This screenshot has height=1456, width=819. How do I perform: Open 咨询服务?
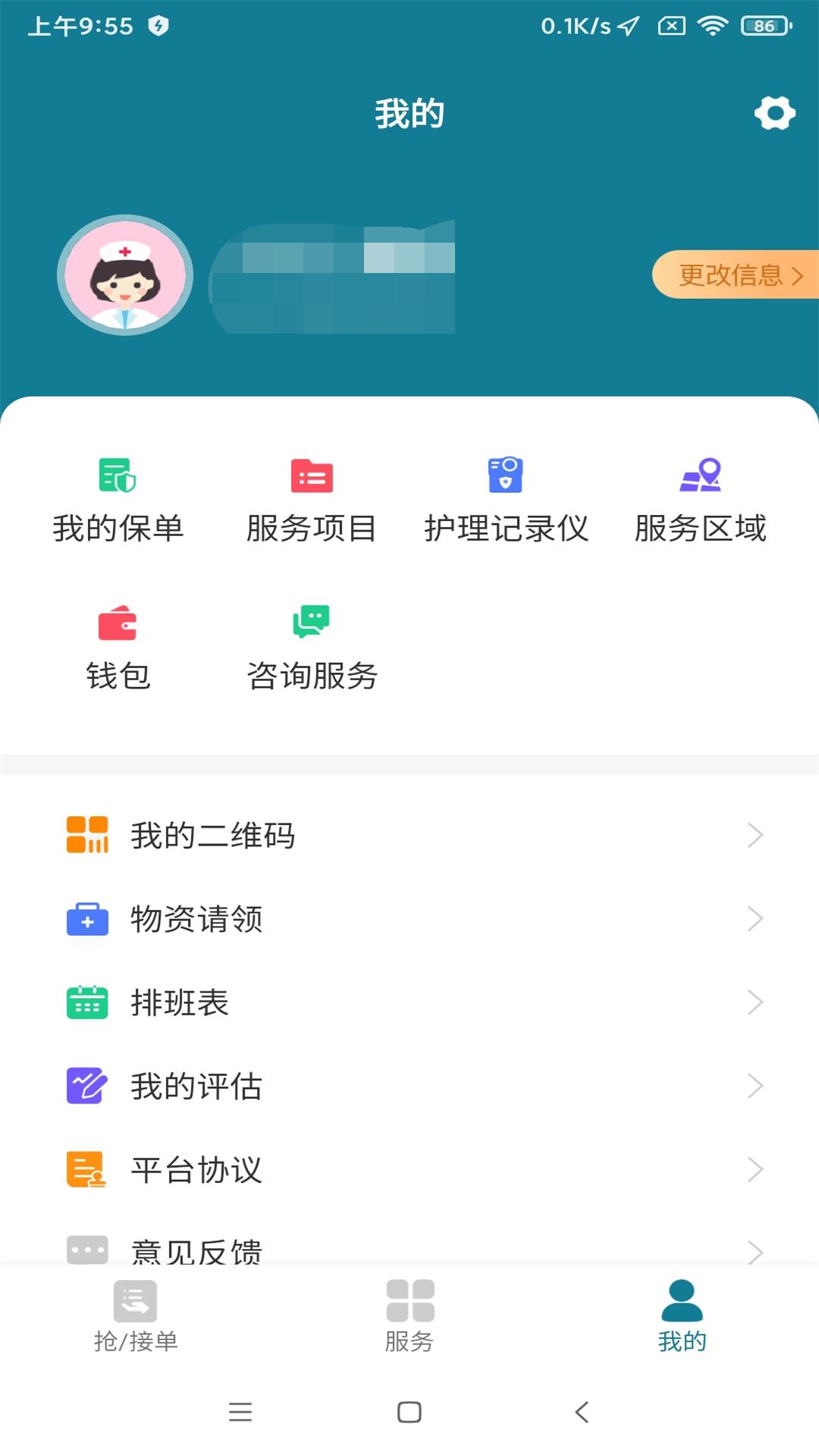tap(312, 647)
